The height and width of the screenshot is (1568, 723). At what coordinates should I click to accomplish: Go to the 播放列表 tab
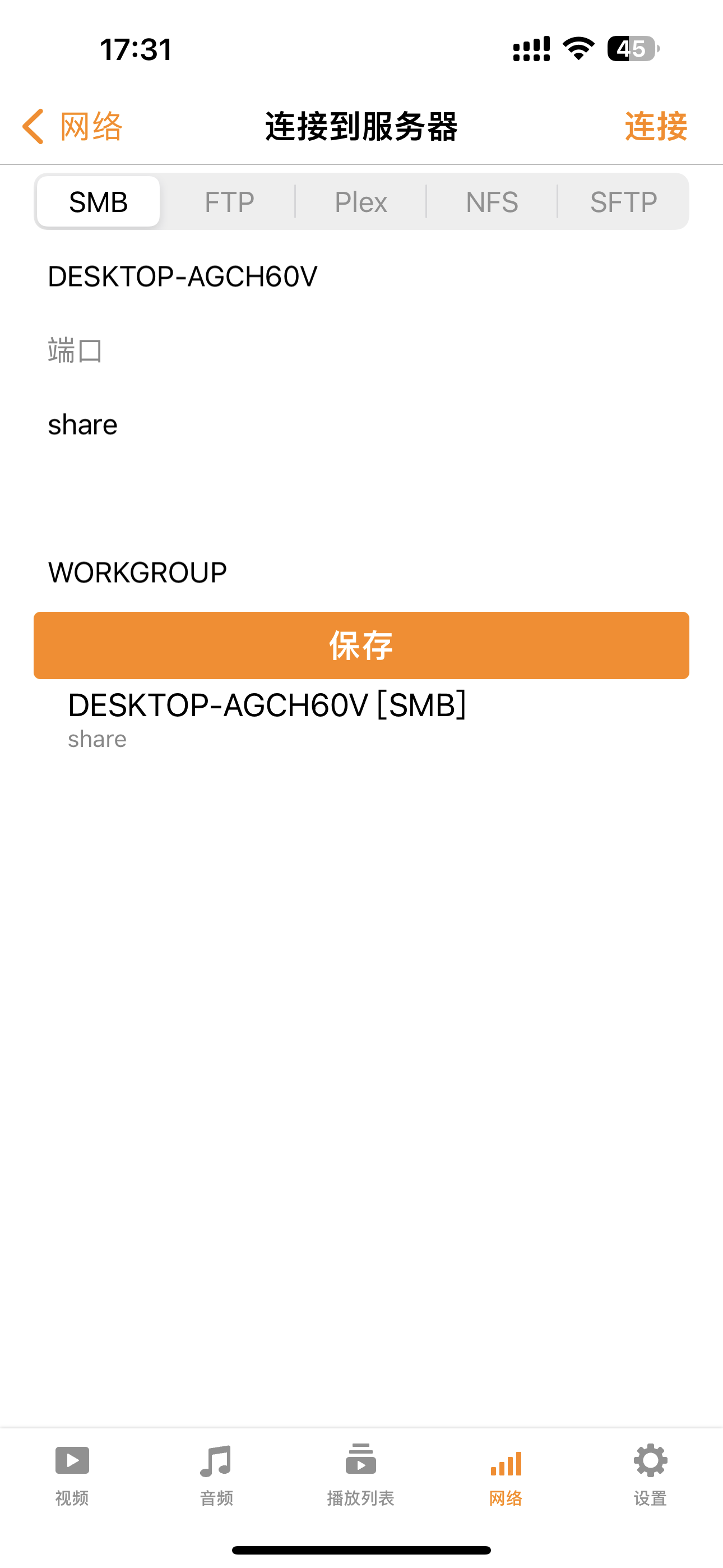pyautogui.click(x=361, y=1475)
